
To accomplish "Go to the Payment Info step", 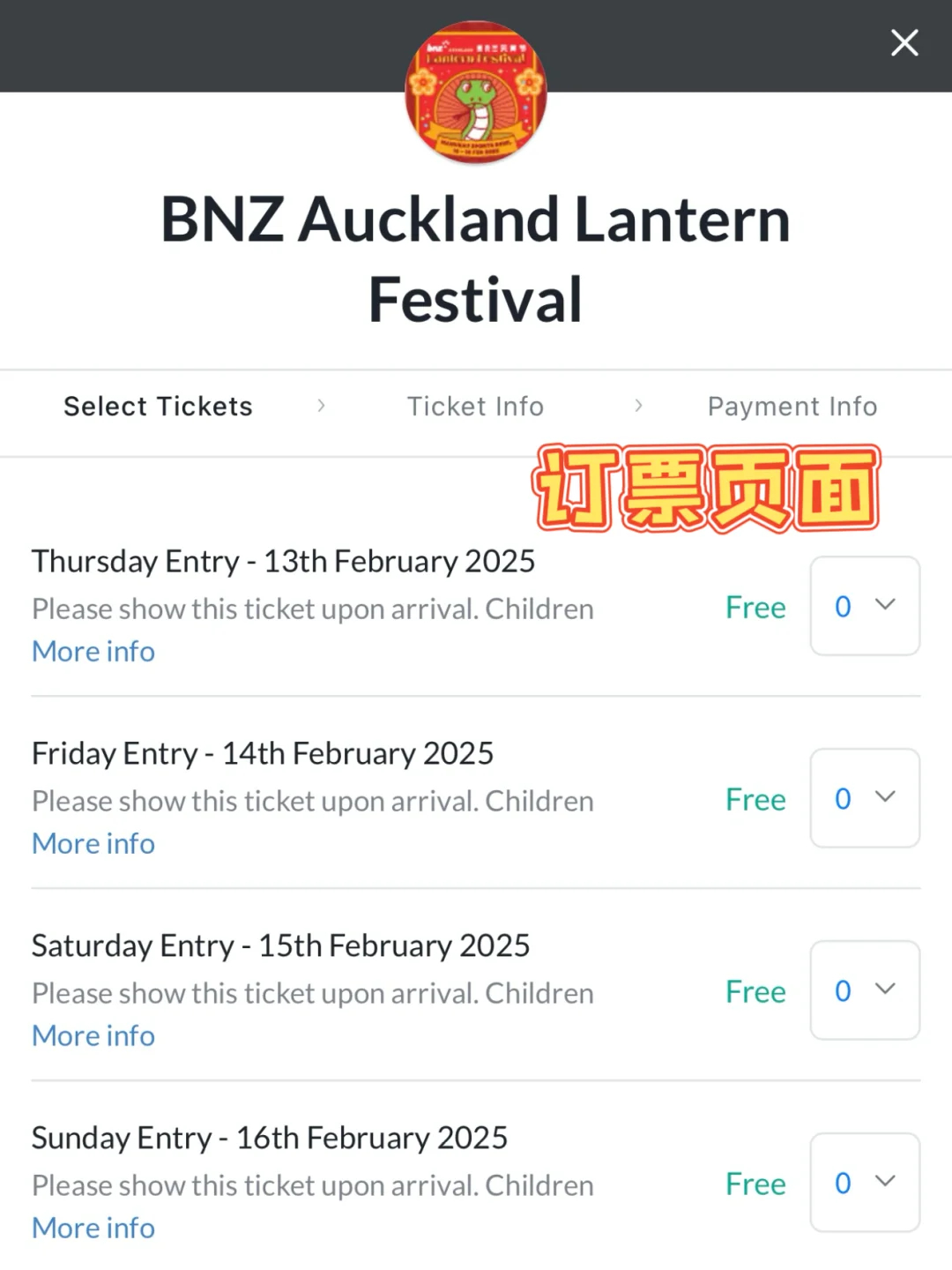I will (x=792, y=407).
